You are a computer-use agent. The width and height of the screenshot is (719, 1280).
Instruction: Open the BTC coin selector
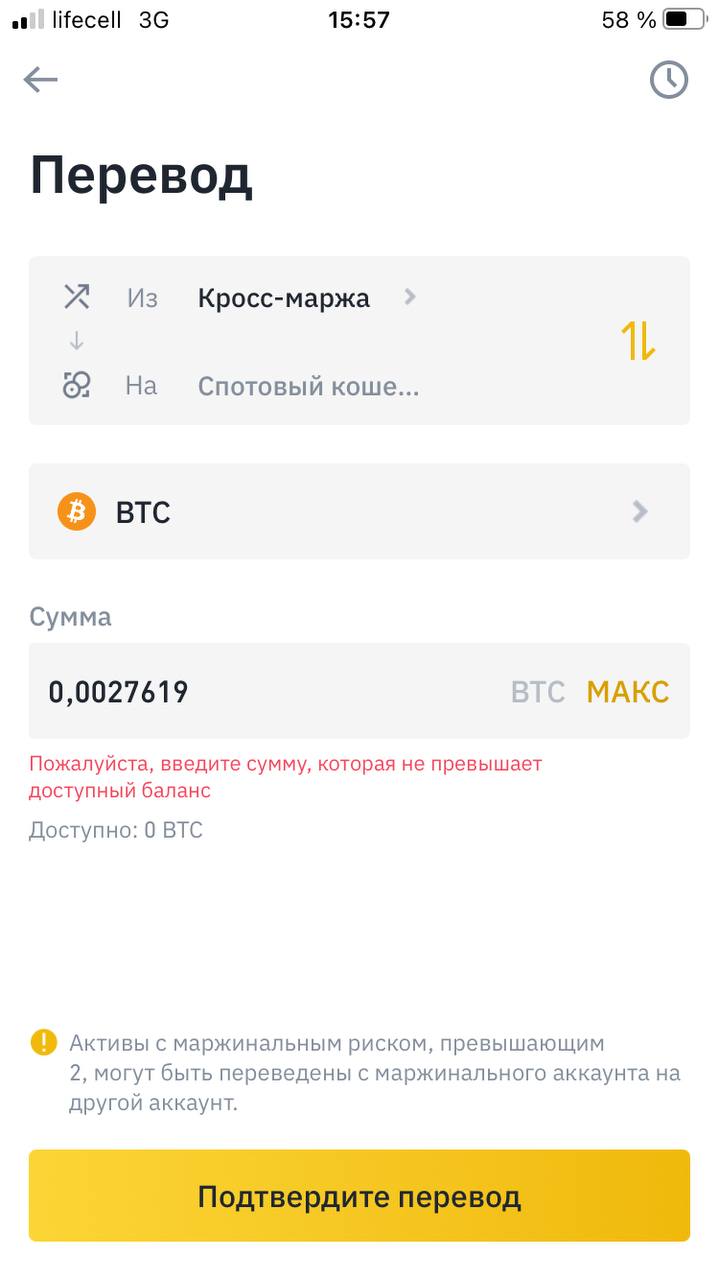[x=359, y=512]
